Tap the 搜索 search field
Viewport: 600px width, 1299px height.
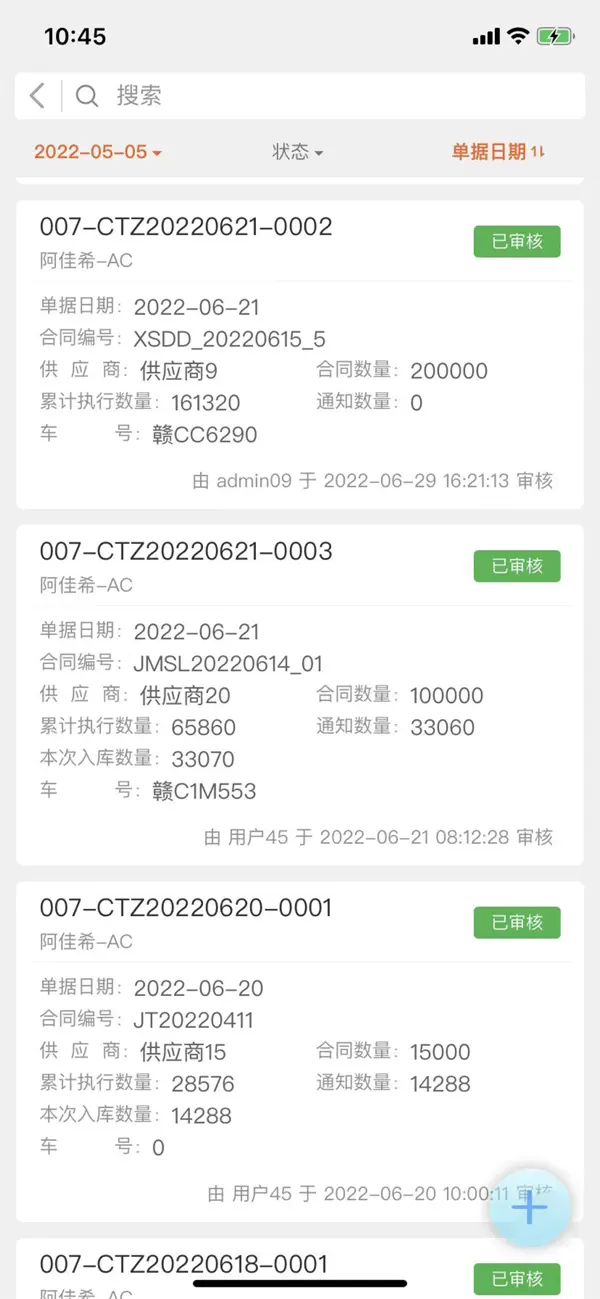330,96
